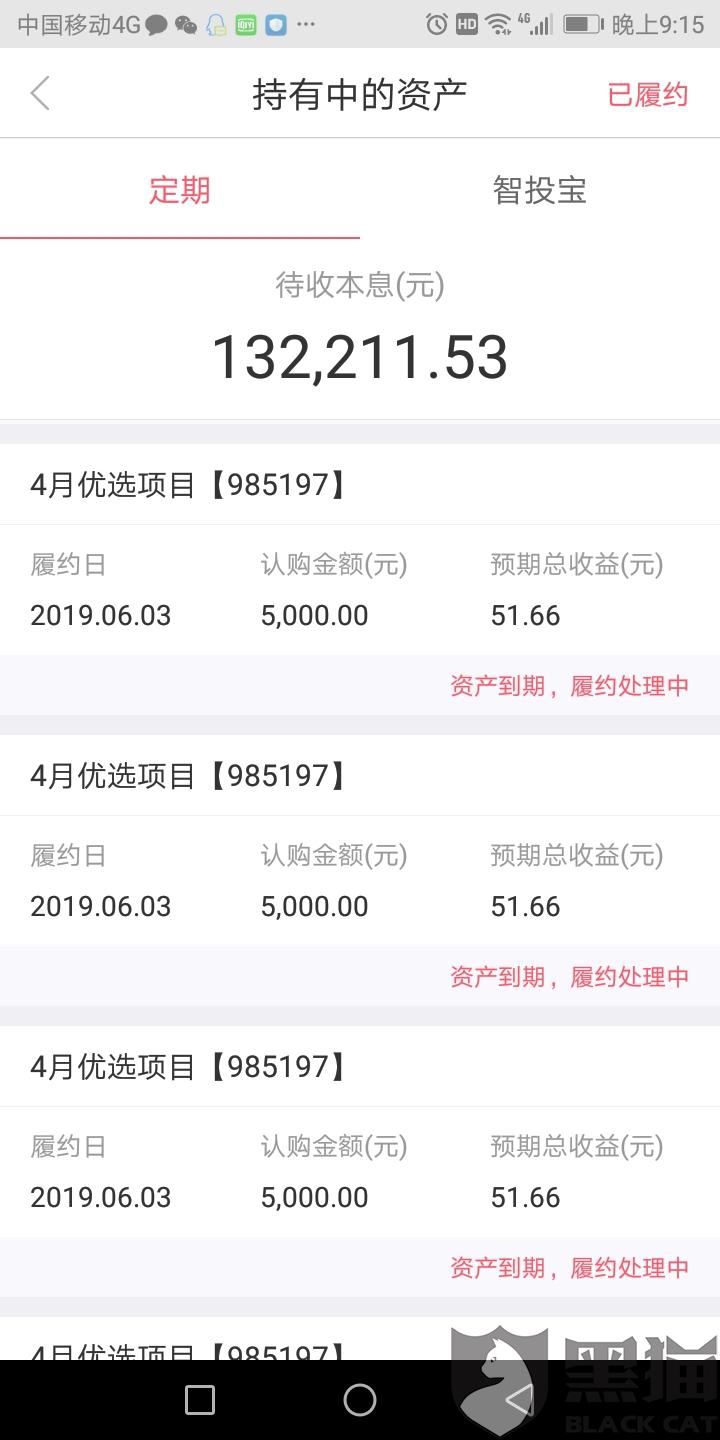Switch to the 智投宝 tab
Viewport: 720px width, 1440px height.
coord(539,190)
